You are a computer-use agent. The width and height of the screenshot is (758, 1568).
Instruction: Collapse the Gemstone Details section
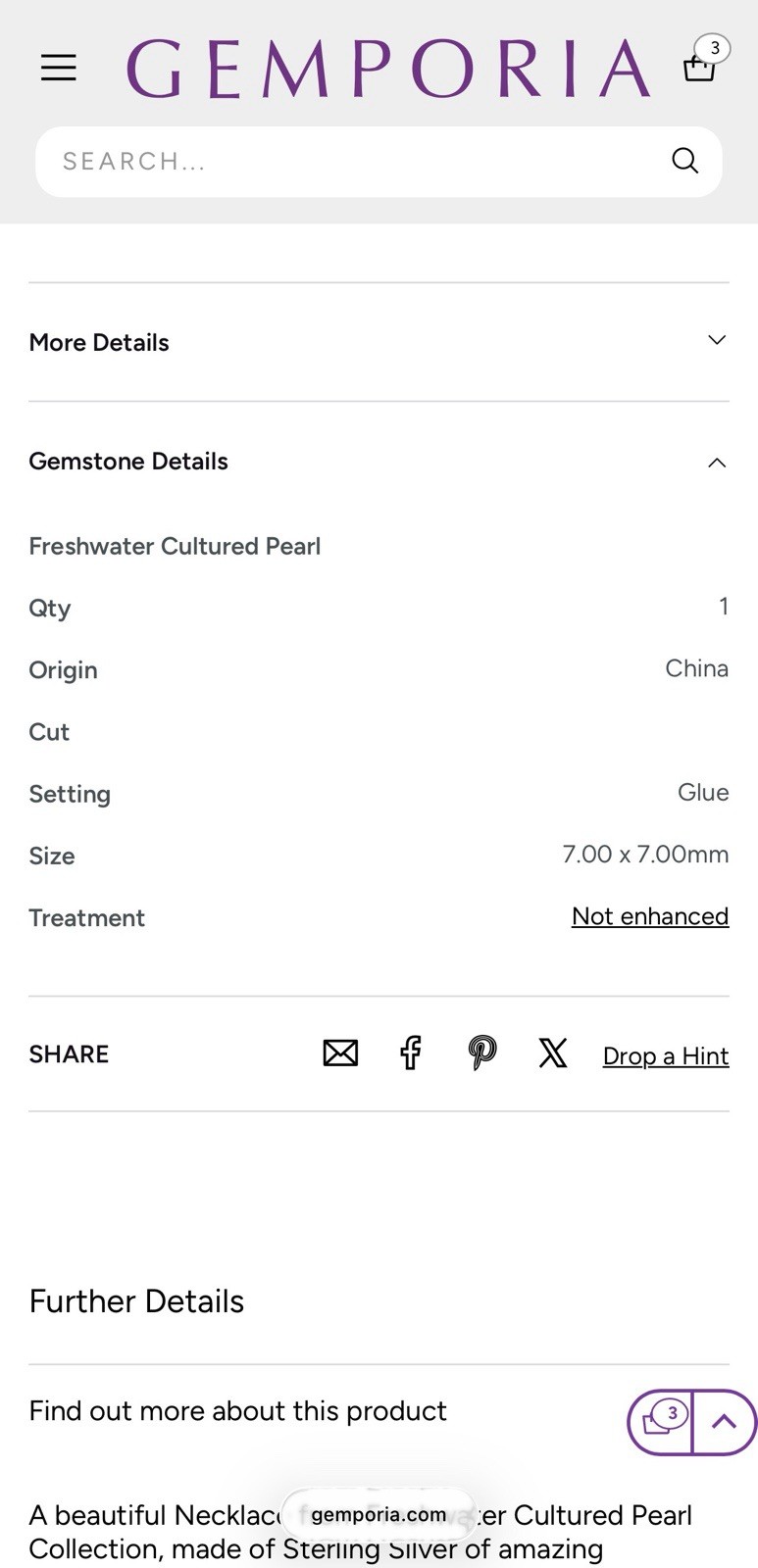[379, 462]
